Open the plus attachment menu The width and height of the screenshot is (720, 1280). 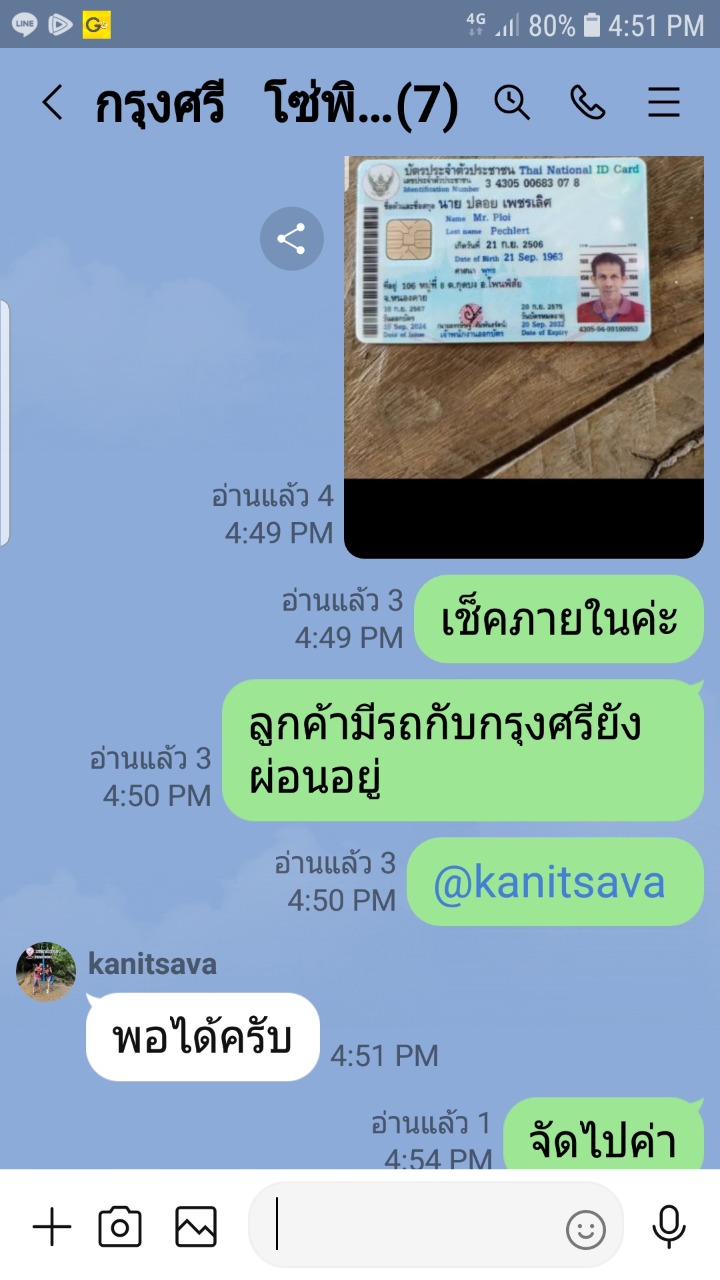point(52,1227)
